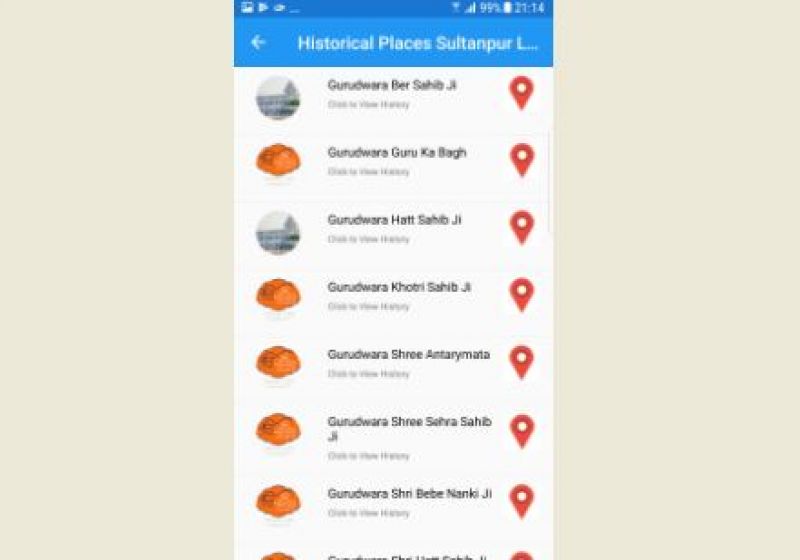The image size is (800, 560).
Task: Show map location for Gurudwara Ber Sahib Ji
Action: point(521,93)
